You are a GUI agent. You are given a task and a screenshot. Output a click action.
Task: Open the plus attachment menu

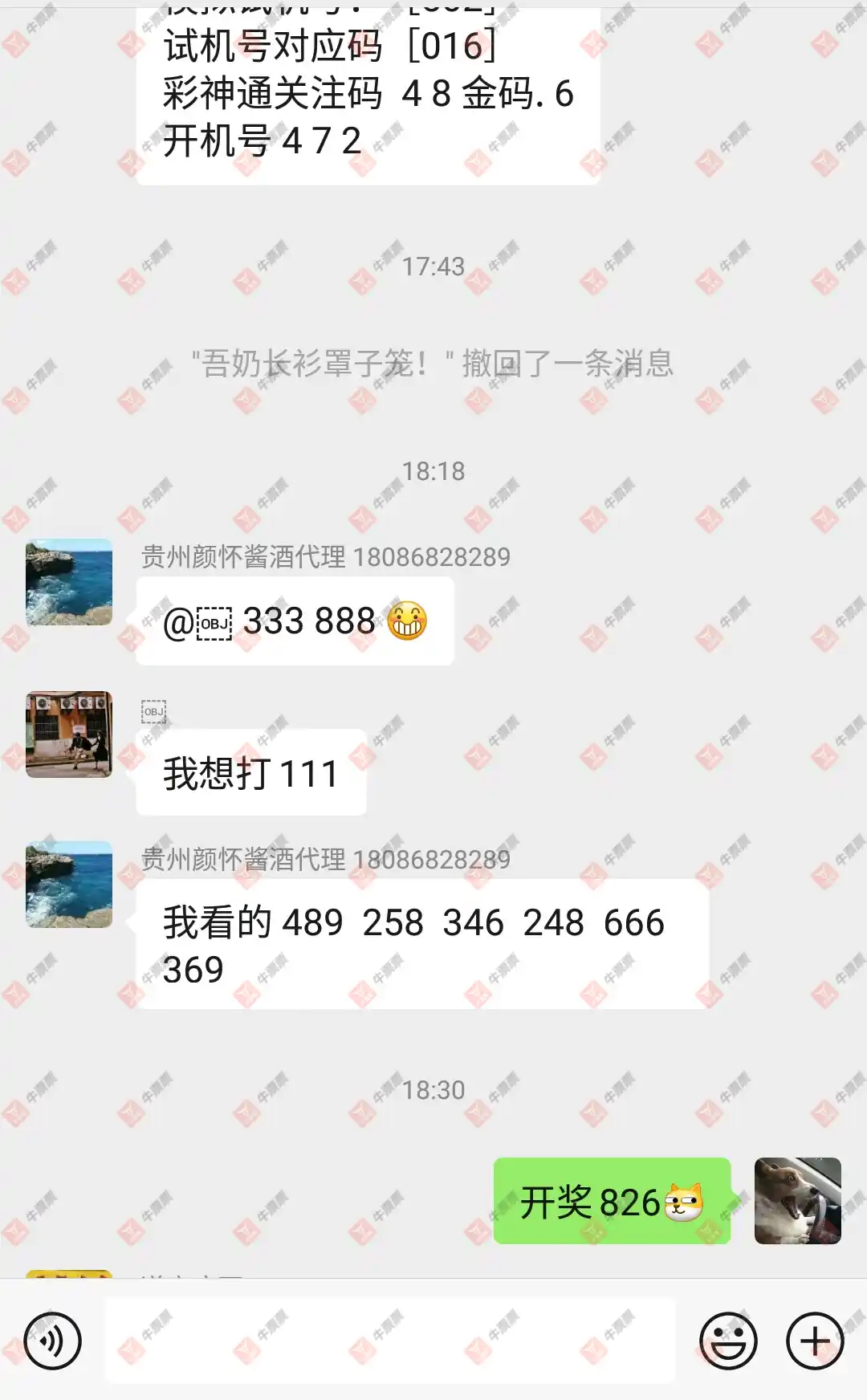point(815,1341)
